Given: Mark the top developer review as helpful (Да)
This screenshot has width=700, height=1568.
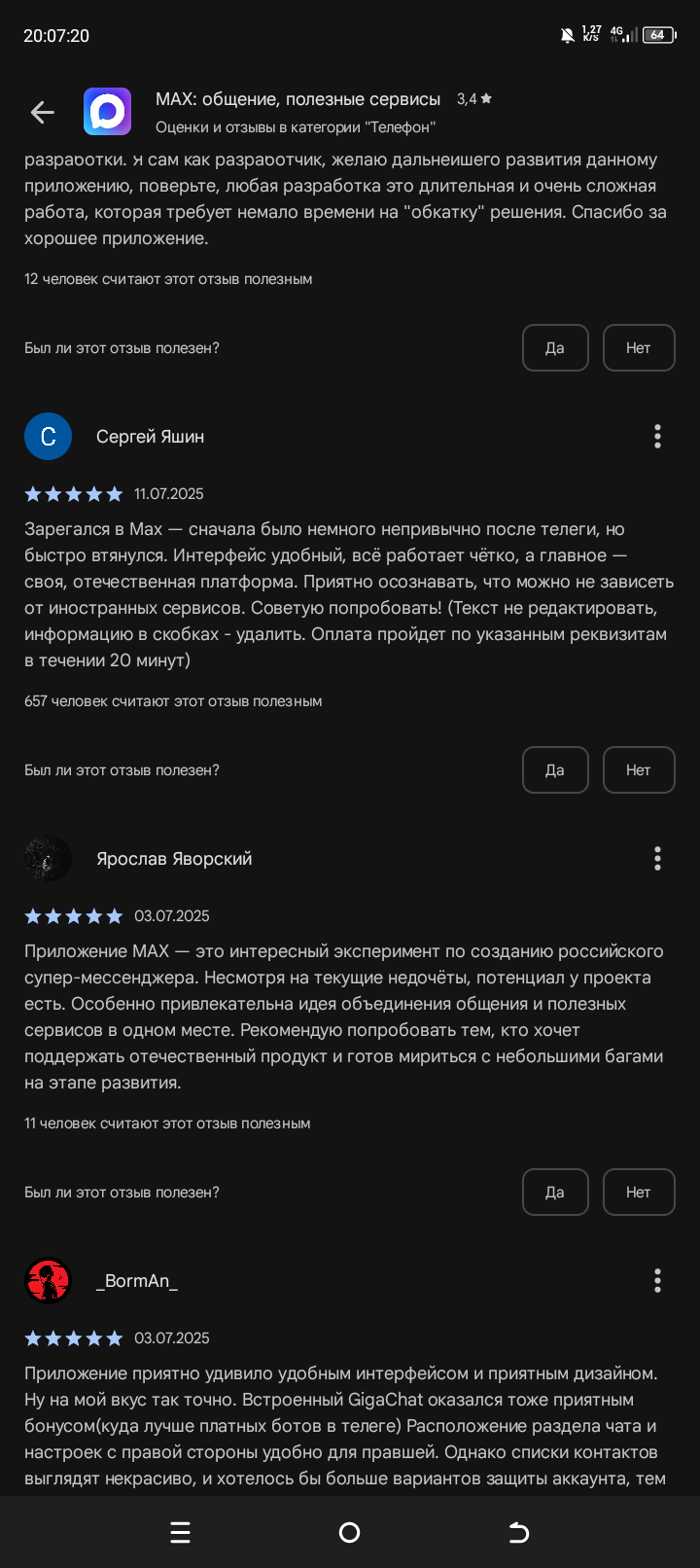Looking at the screenshot, I should point(555,347).
